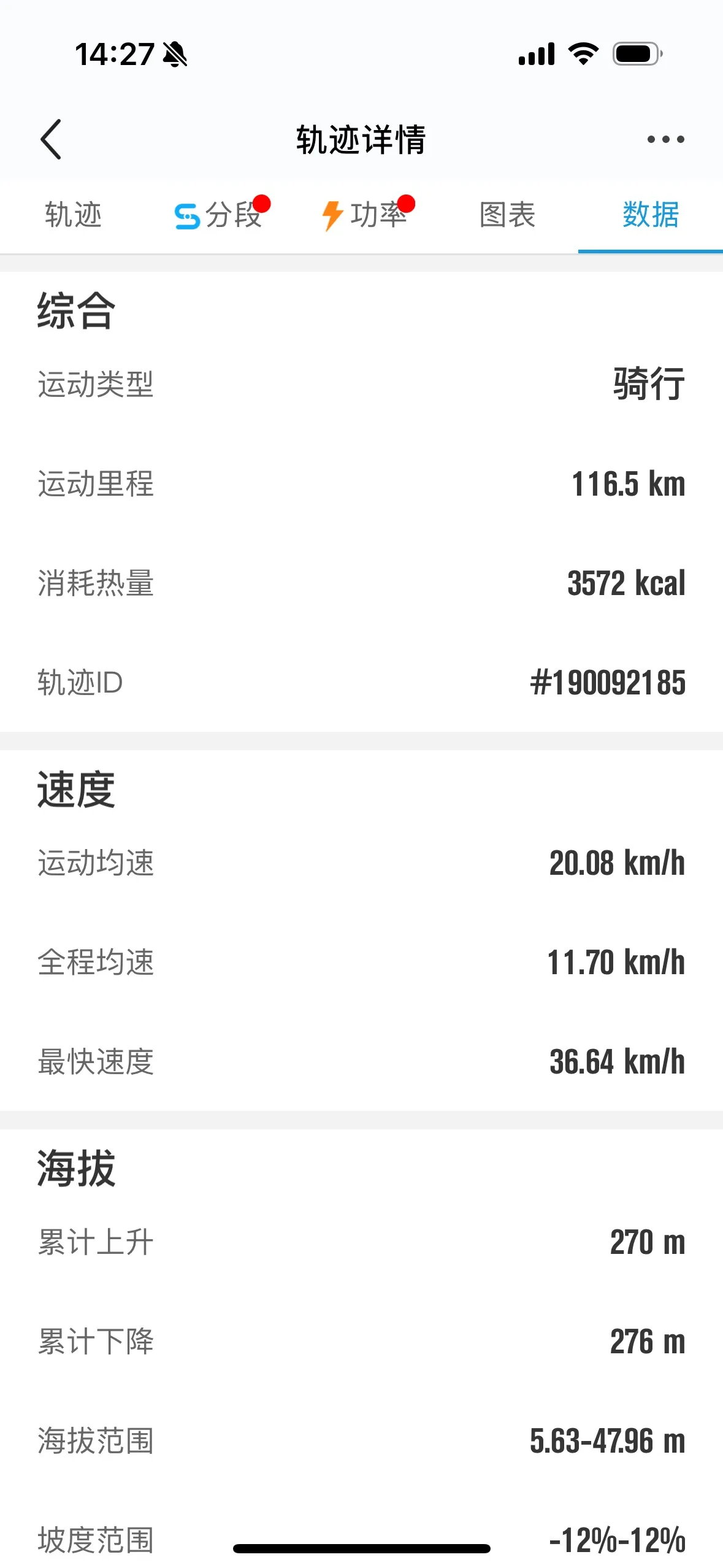Open the three-dot more options menu
The width and height of the screenshot is (723, 1568).
[665, 139]
